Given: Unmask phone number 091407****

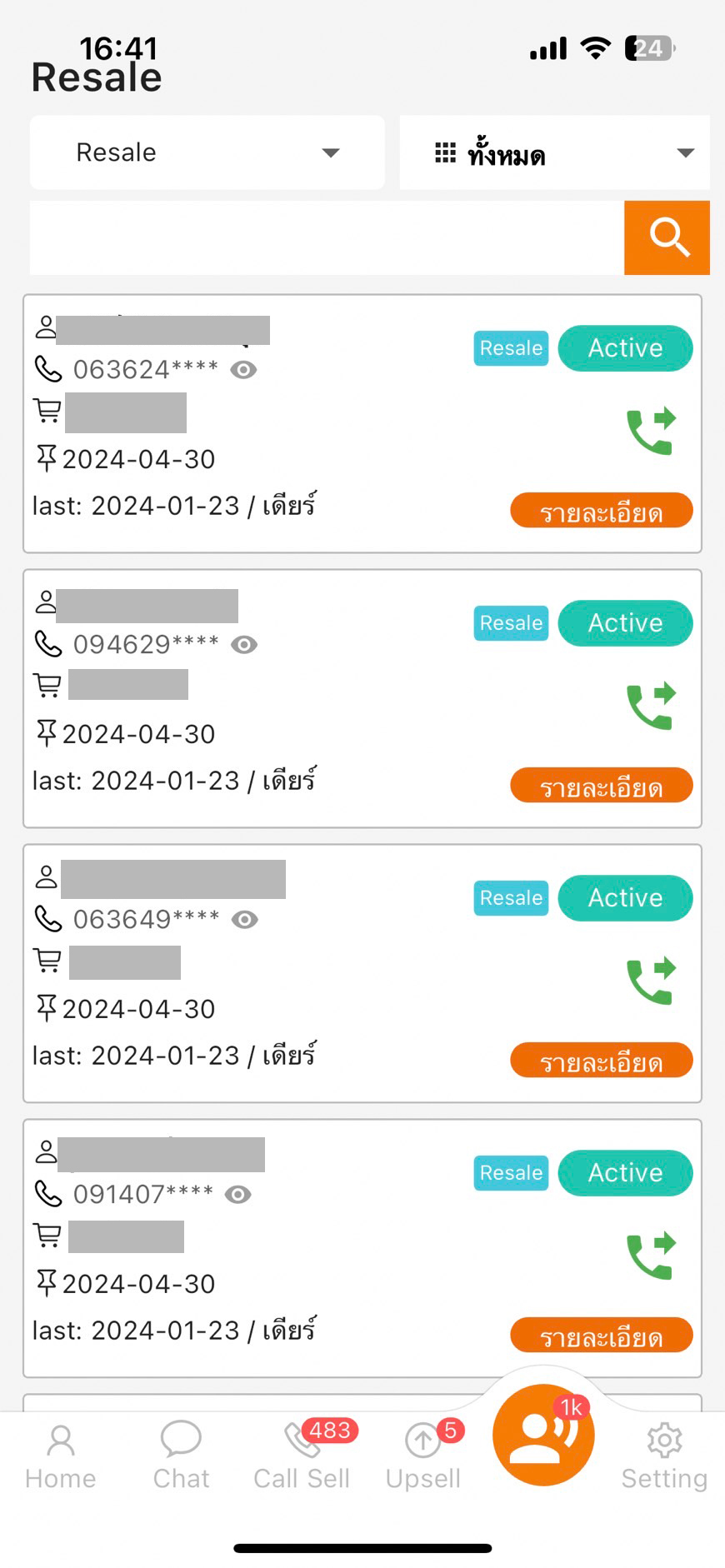Looking at the screenshot, I should (x=237, y=1194).
